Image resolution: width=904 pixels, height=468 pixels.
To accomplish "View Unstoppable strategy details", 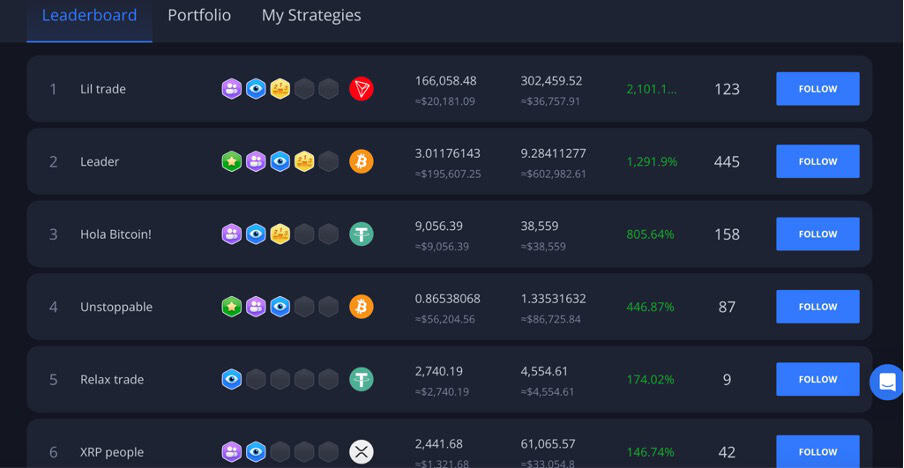I will coord(449,307).
